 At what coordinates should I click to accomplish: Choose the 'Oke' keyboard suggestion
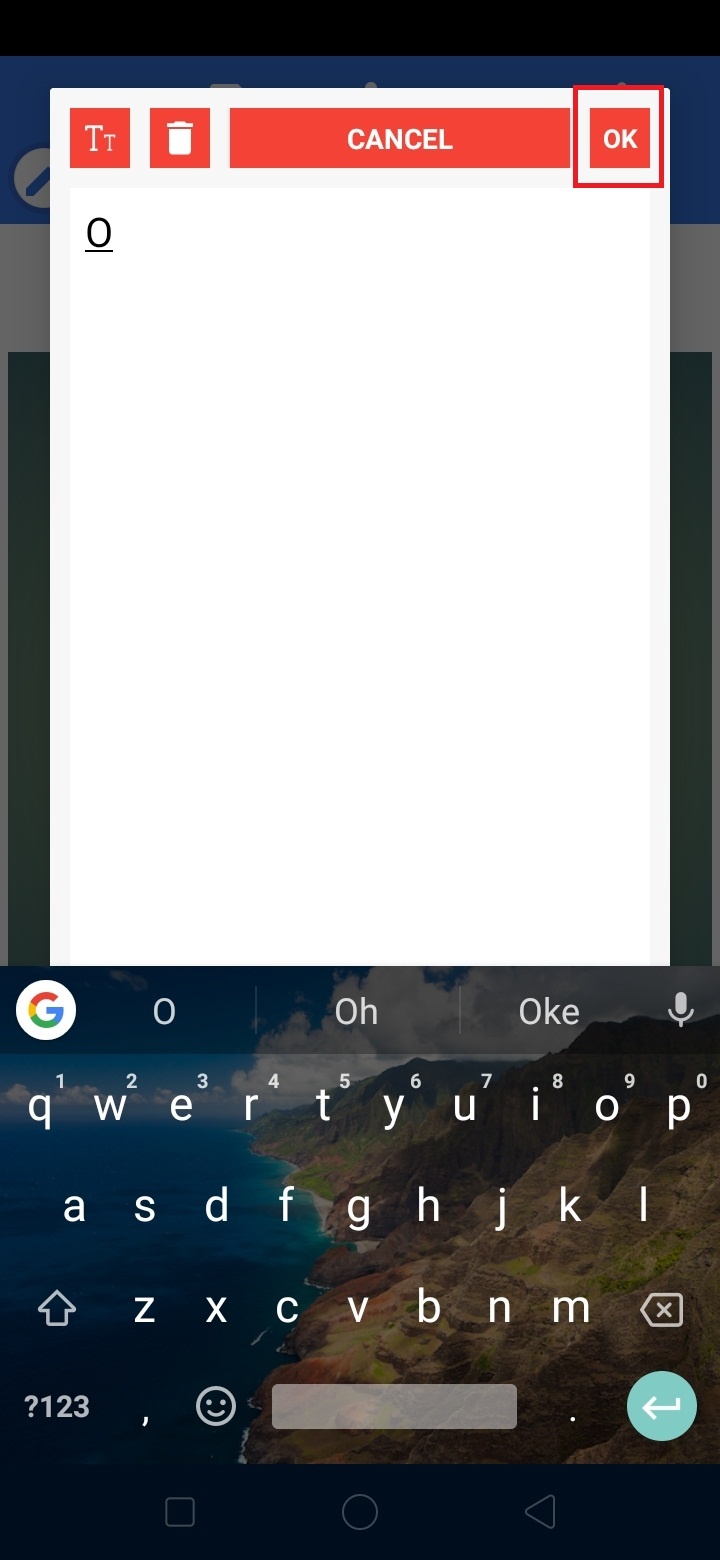[x=549, y=1012]
